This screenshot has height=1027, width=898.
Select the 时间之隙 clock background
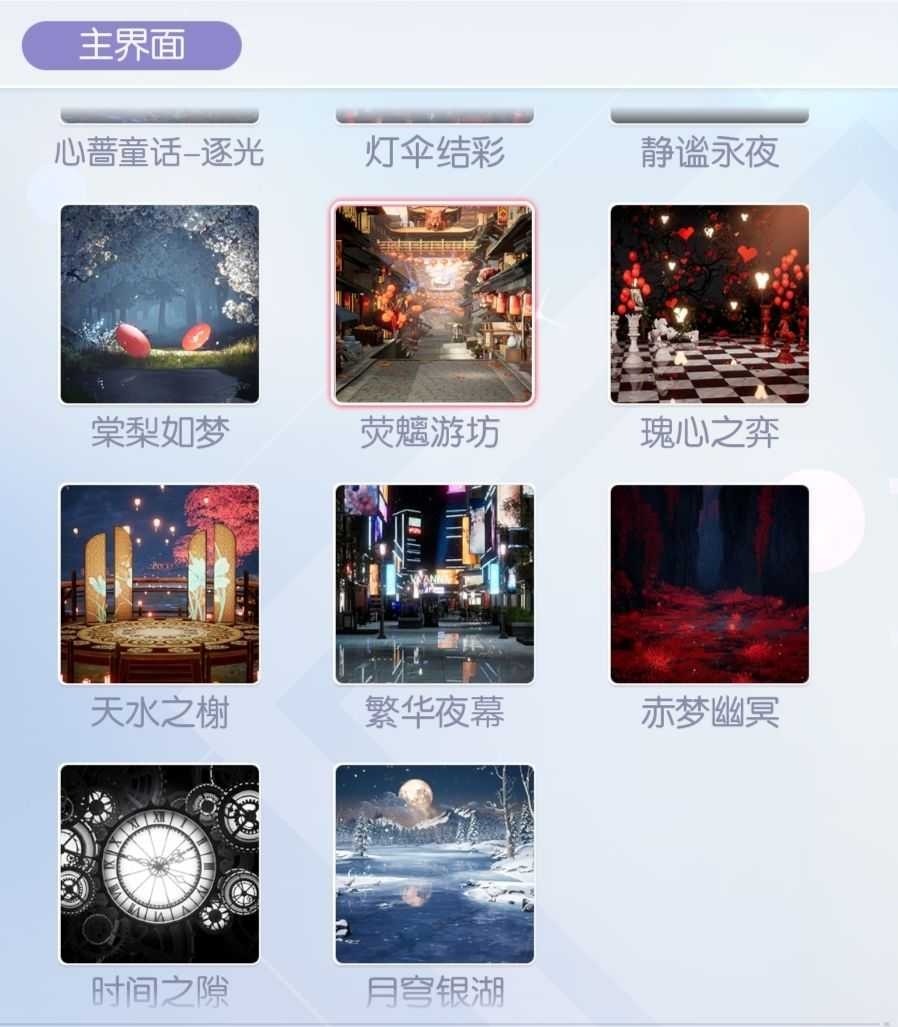[160, 864]
